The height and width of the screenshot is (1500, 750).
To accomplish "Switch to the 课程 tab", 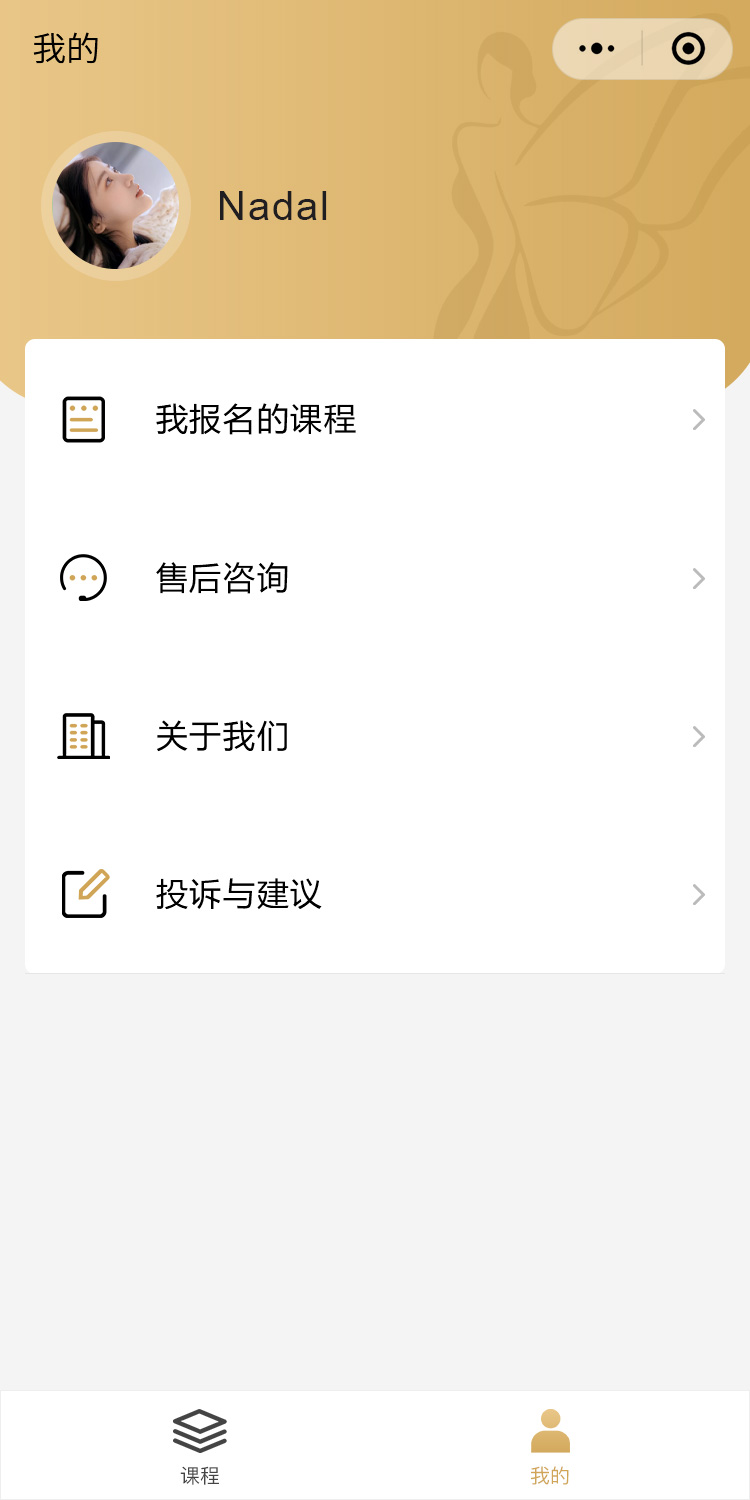I will [x=200, y=1445].
